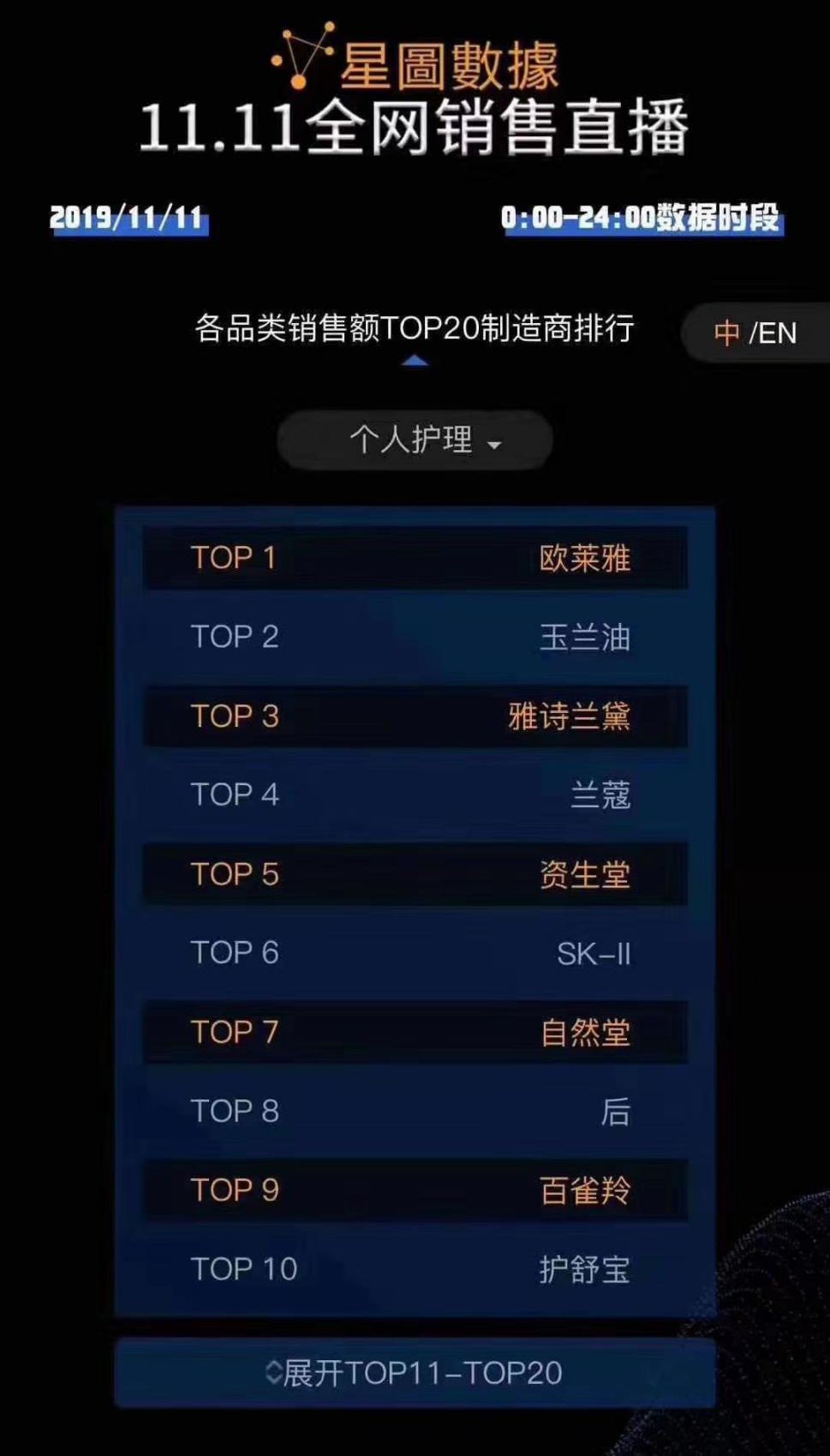Toggle the language to EN
This screenshot has width=830, height=1456.
point(776,333)
